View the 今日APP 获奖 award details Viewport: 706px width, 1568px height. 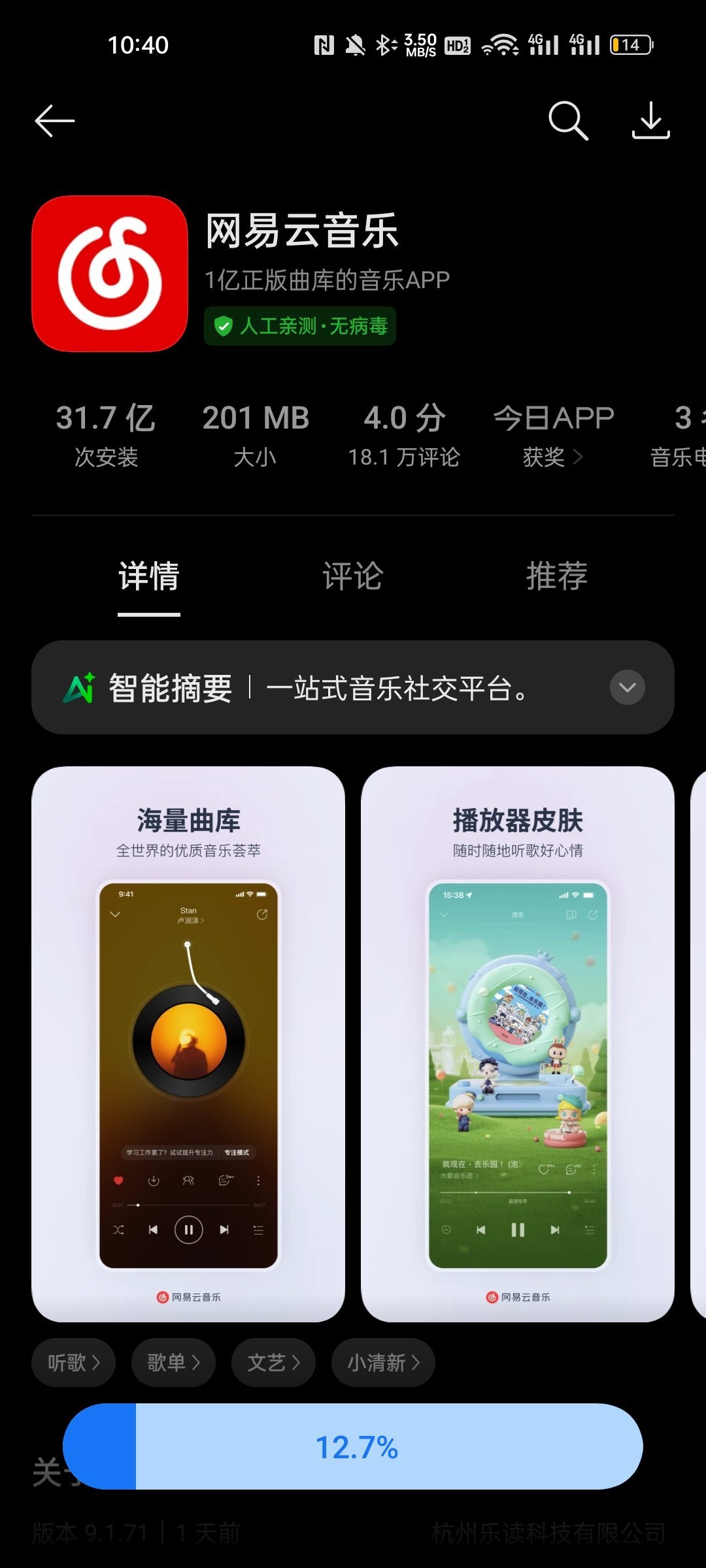[x=553, y=436]
